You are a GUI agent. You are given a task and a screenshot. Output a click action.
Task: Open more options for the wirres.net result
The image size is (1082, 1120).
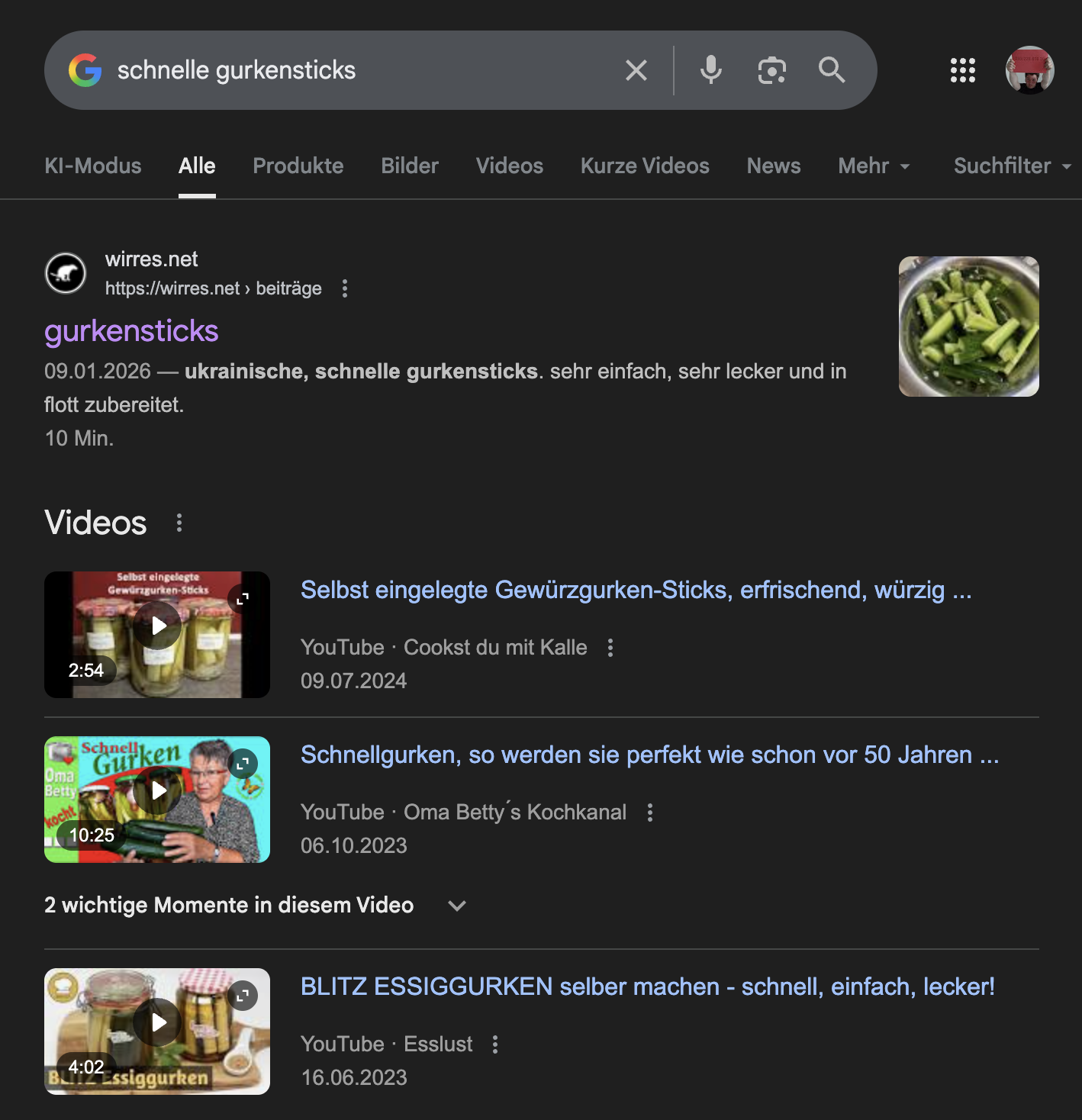(x=345, y=288)
